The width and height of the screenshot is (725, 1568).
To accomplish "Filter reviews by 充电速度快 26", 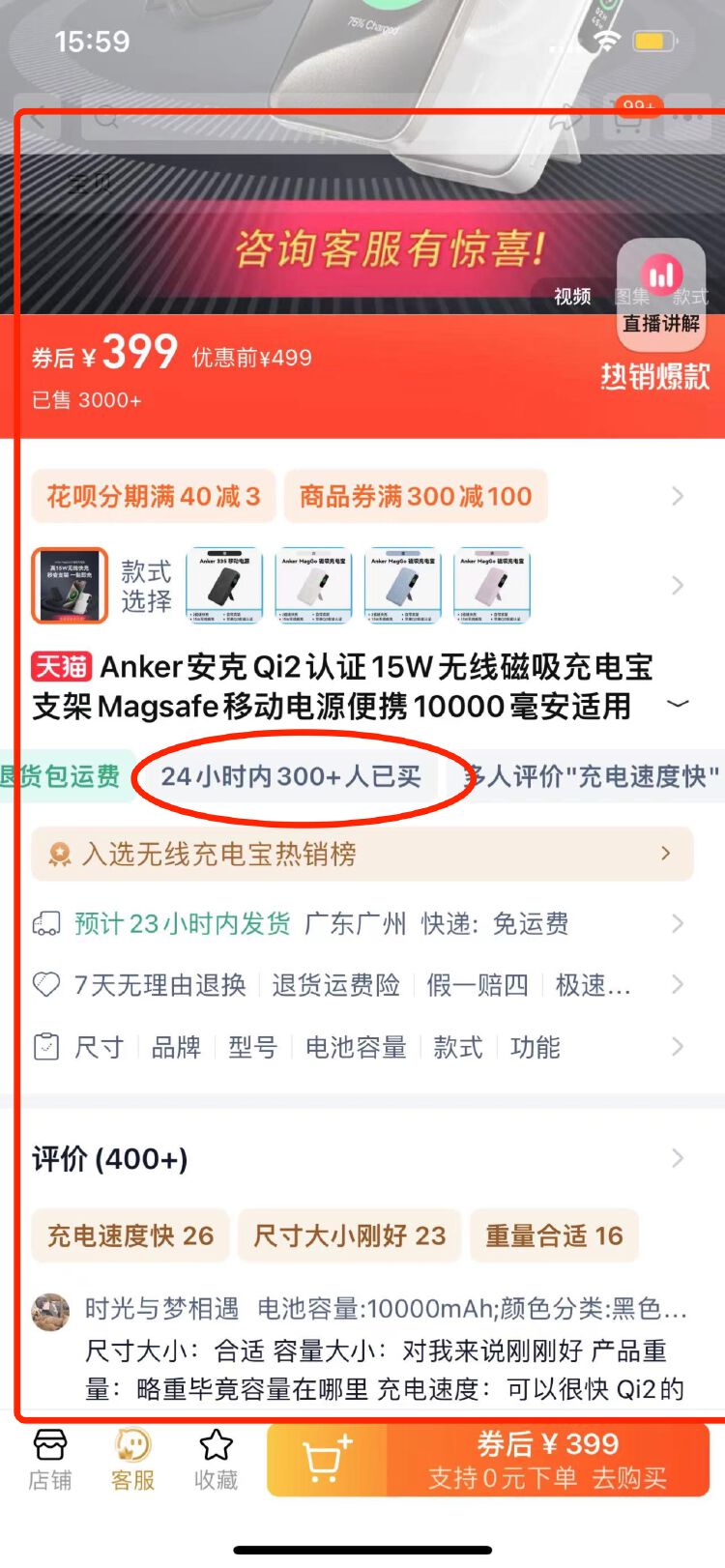I will 130,1235.
